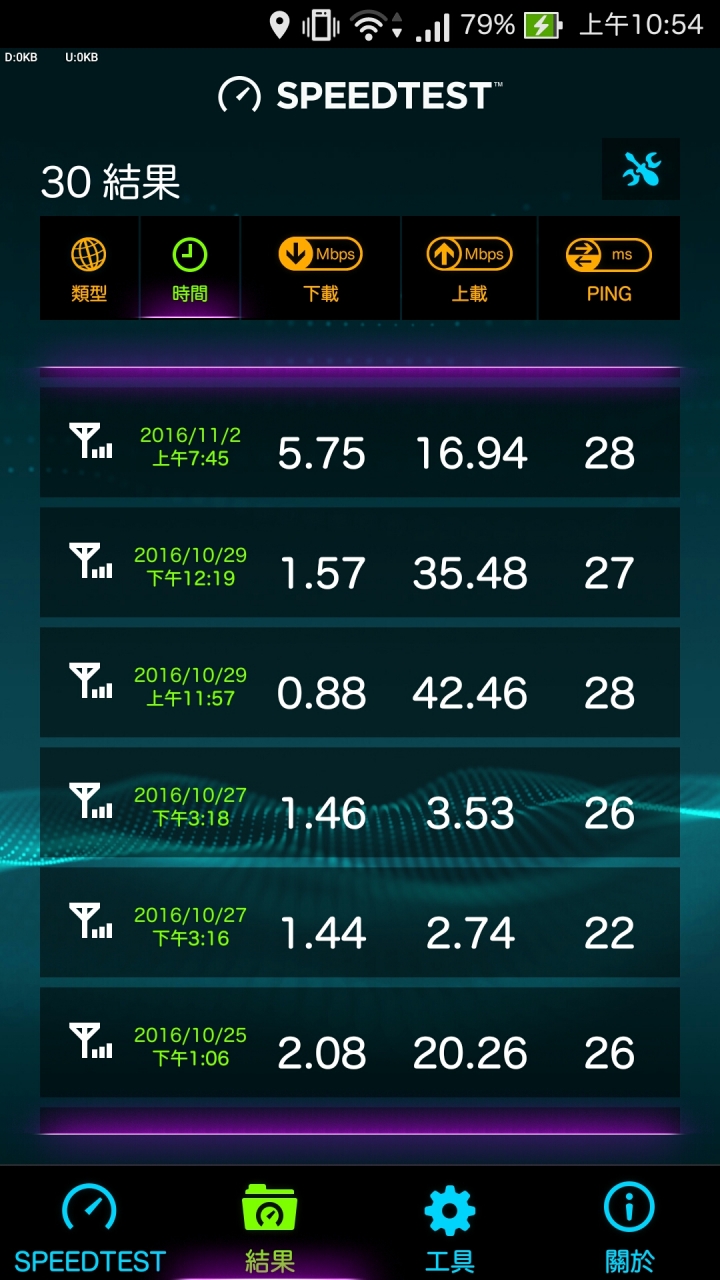
Task: Open the 2016/10/29 下午12:19 result
Action: [x=360, y=563]
